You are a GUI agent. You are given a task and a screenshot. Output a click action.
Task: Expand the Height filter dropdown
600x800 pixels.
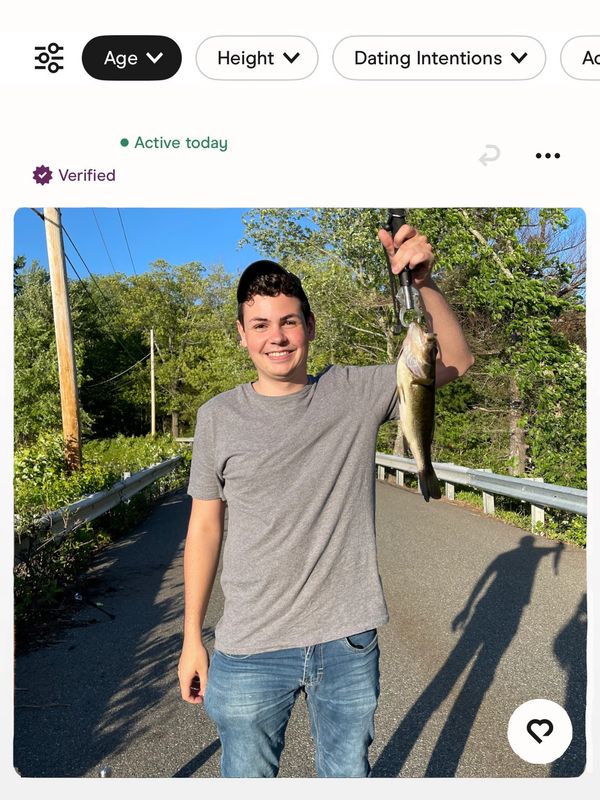[257, 58]
